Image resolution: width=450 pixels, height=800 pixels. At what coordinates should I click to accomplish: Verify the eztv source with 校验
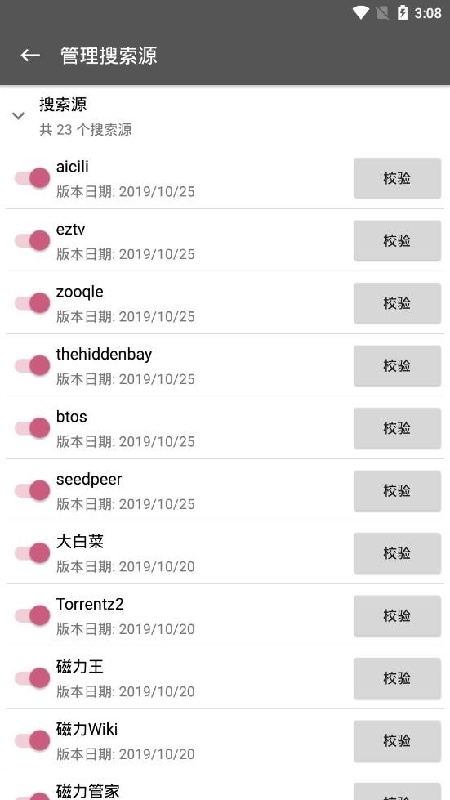point(397,241)
